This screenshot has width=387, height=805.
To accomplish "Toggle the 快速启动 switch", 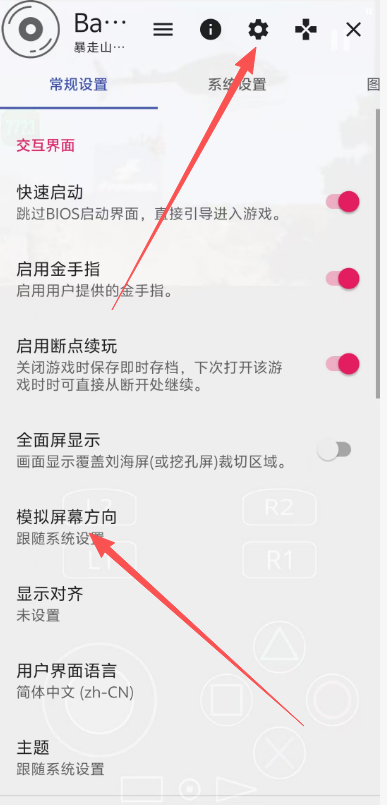I will coord(342,202).
